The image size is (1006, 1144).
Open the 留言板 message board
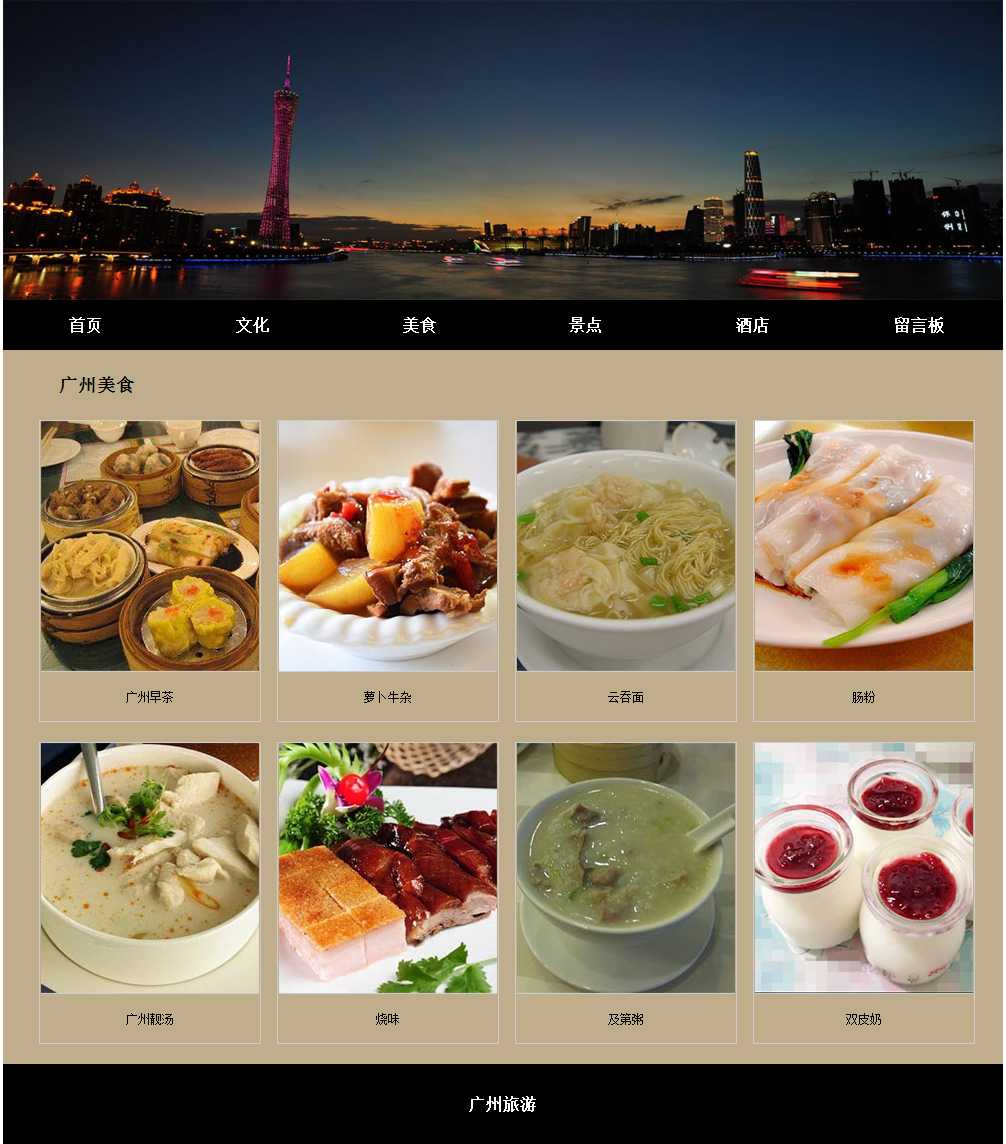tap(919, 325)
